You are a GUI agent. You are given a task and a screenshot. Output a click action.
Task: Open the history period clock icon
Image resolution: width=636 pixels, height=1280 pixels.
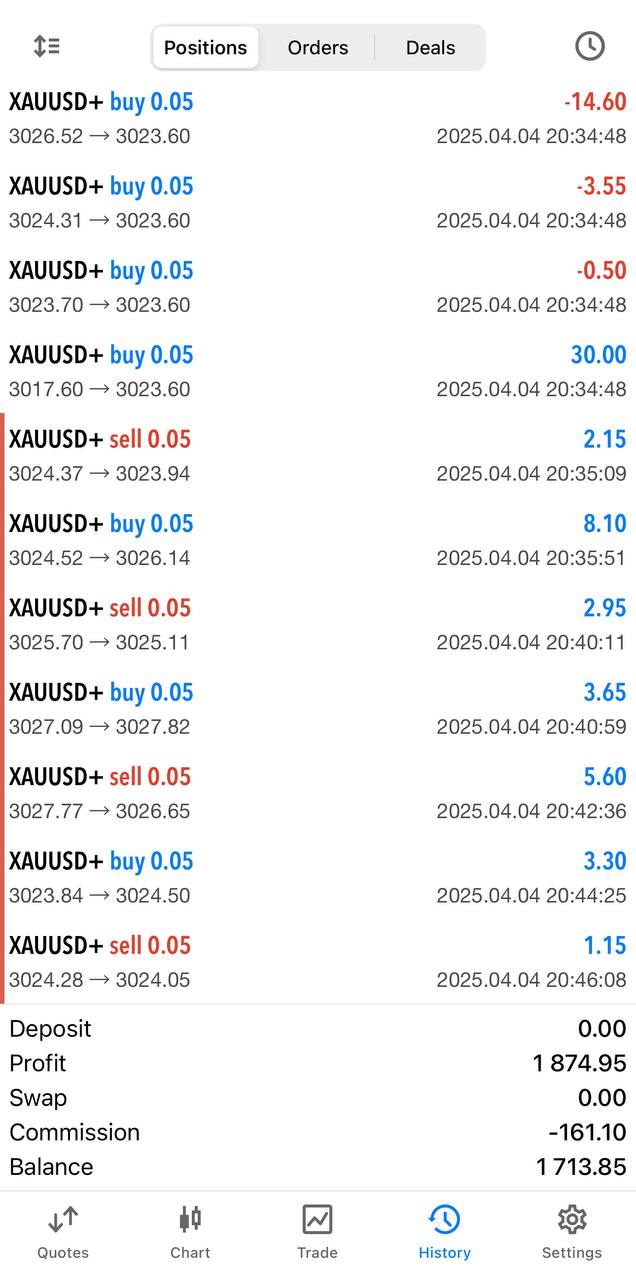pos(589,46)
